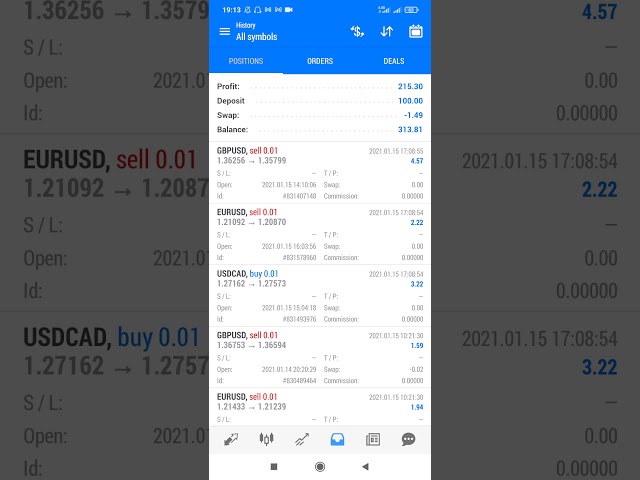Tap the system back button
The image size is (640, 480).
(365, 466)
